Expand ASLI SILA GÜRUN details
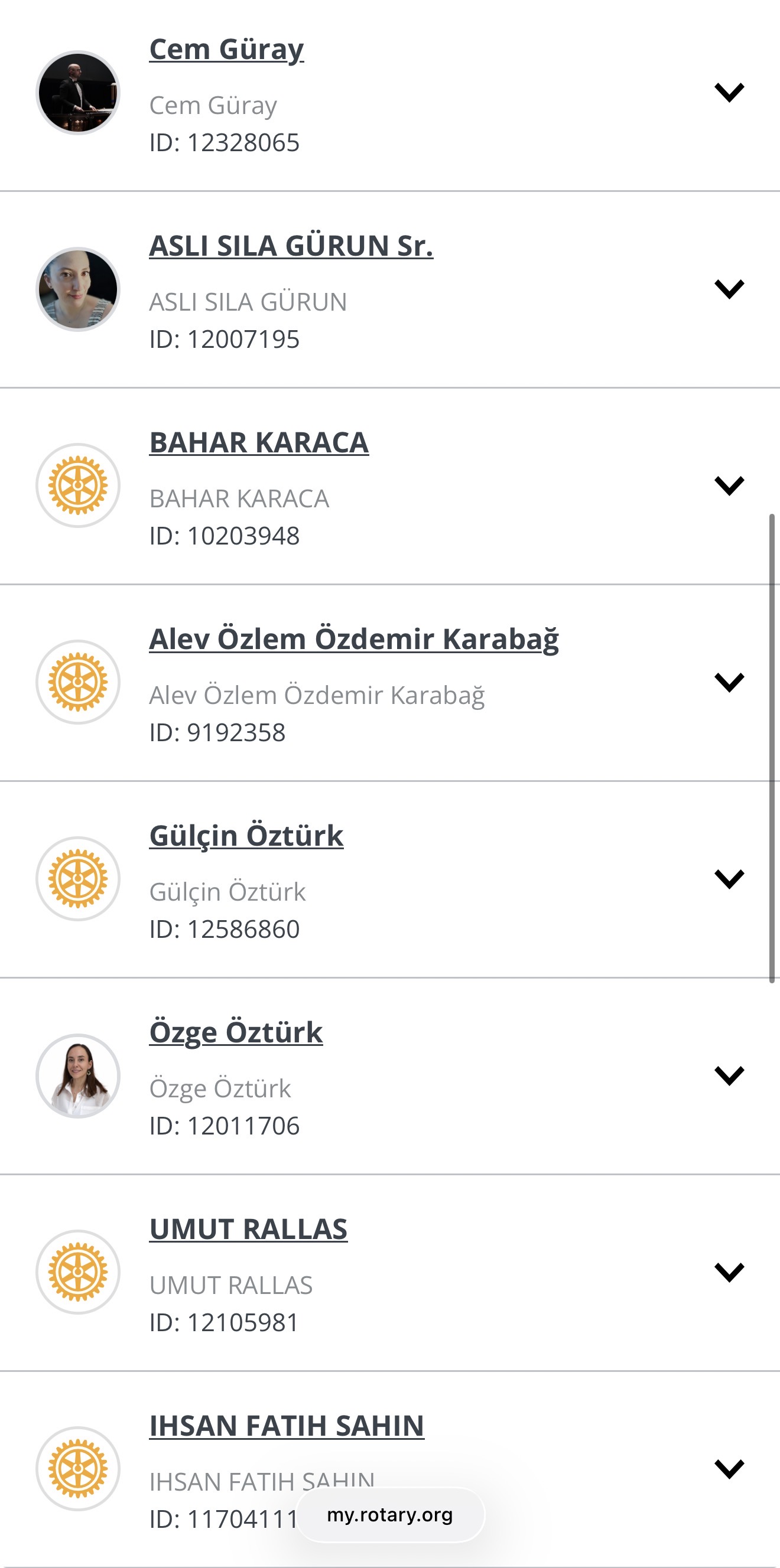This screenshot has height=1568, width=780. (729, 289)
